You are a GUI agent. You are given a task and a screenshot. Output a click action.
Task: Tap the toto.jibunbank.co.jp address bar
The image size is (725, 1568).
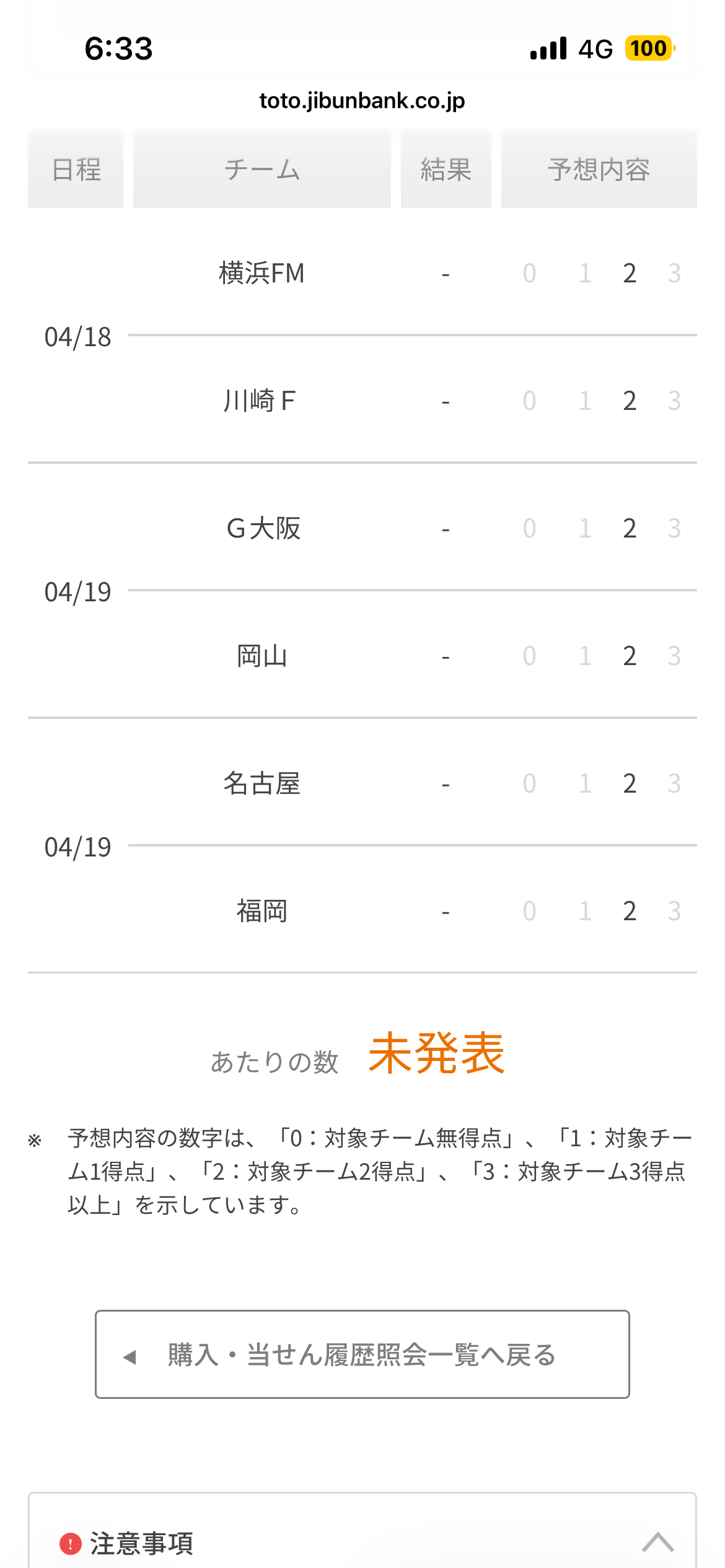coord(362,100)
